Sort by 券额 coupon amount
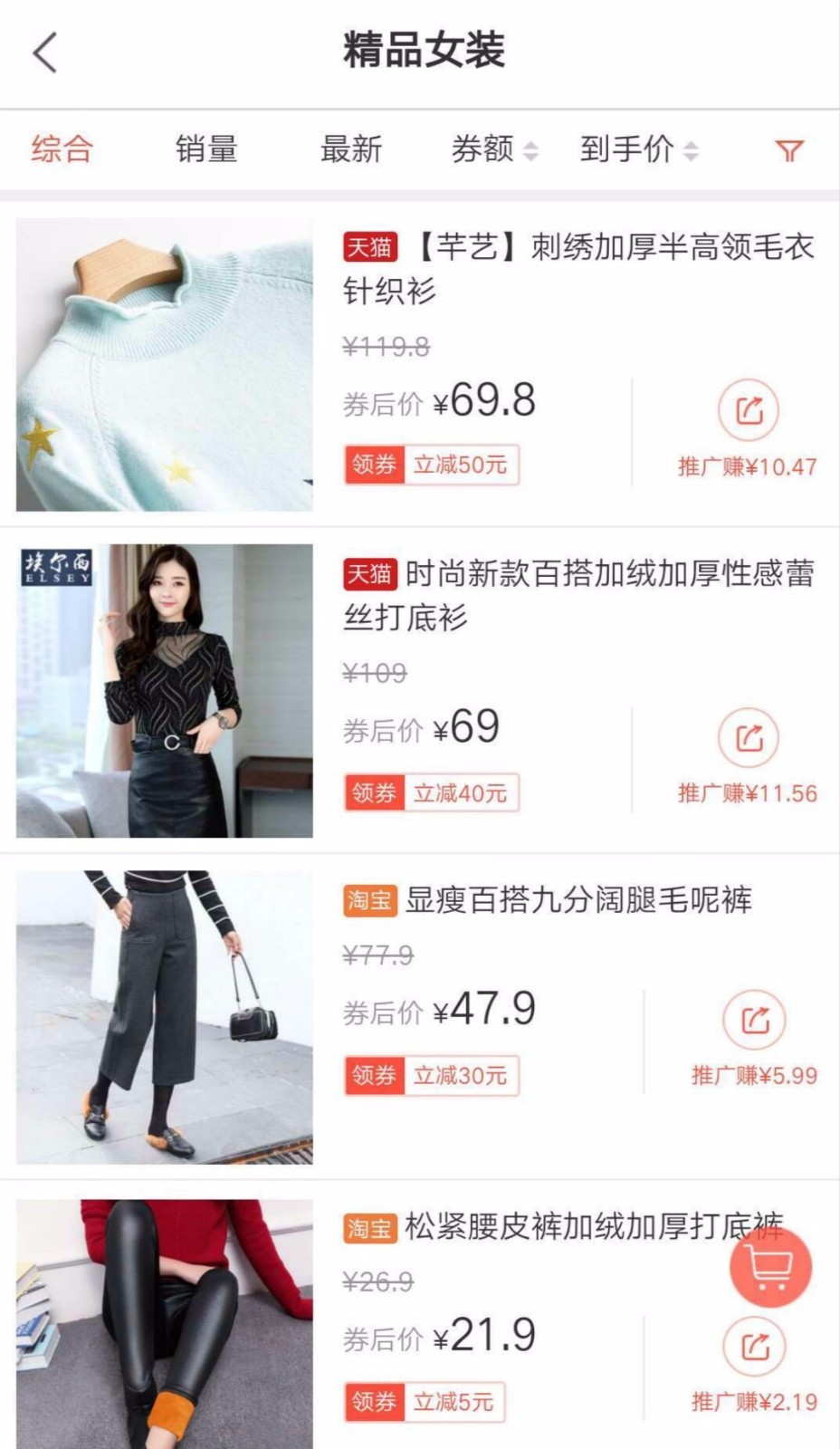The height and width of the screenshot is (1449, 840). click(493, 149)
